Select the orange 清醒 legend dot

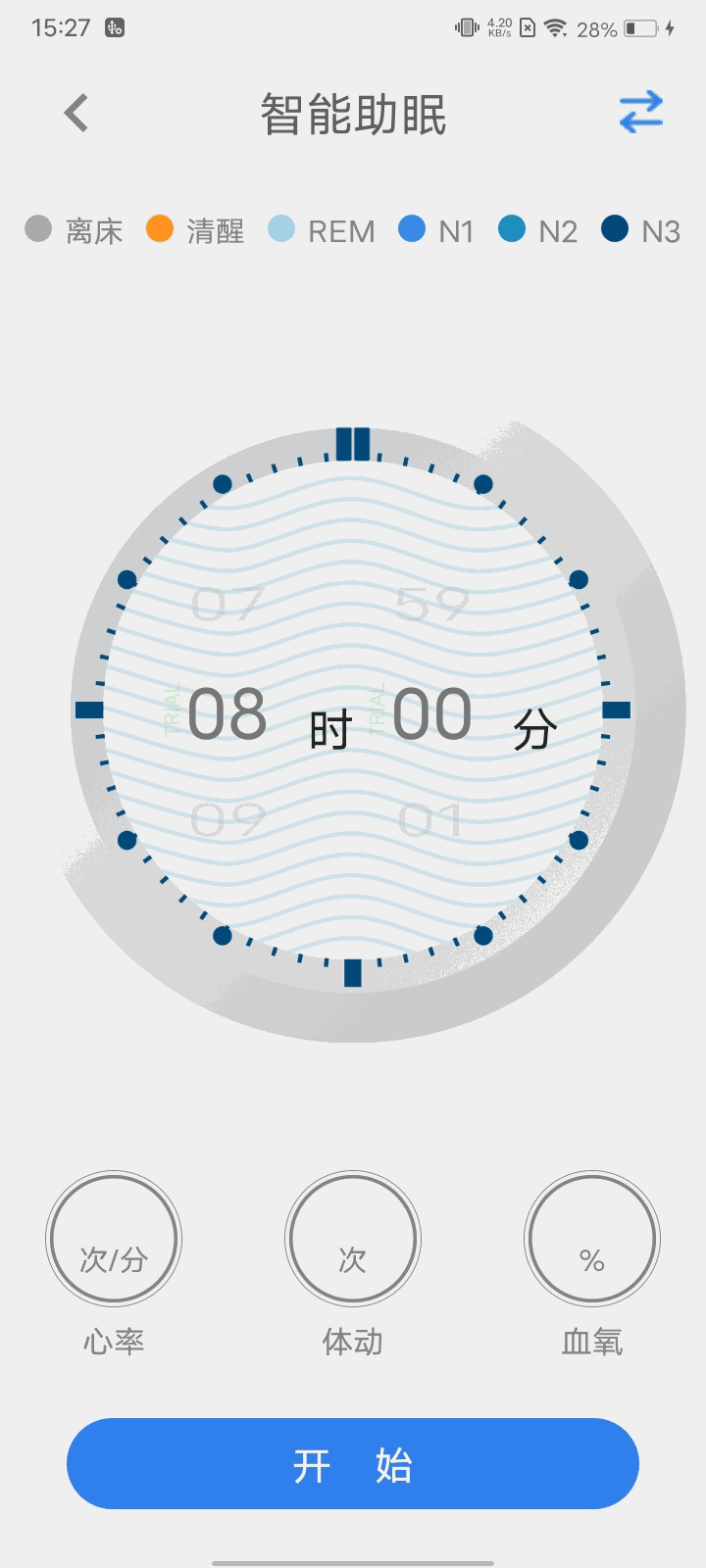161,228
